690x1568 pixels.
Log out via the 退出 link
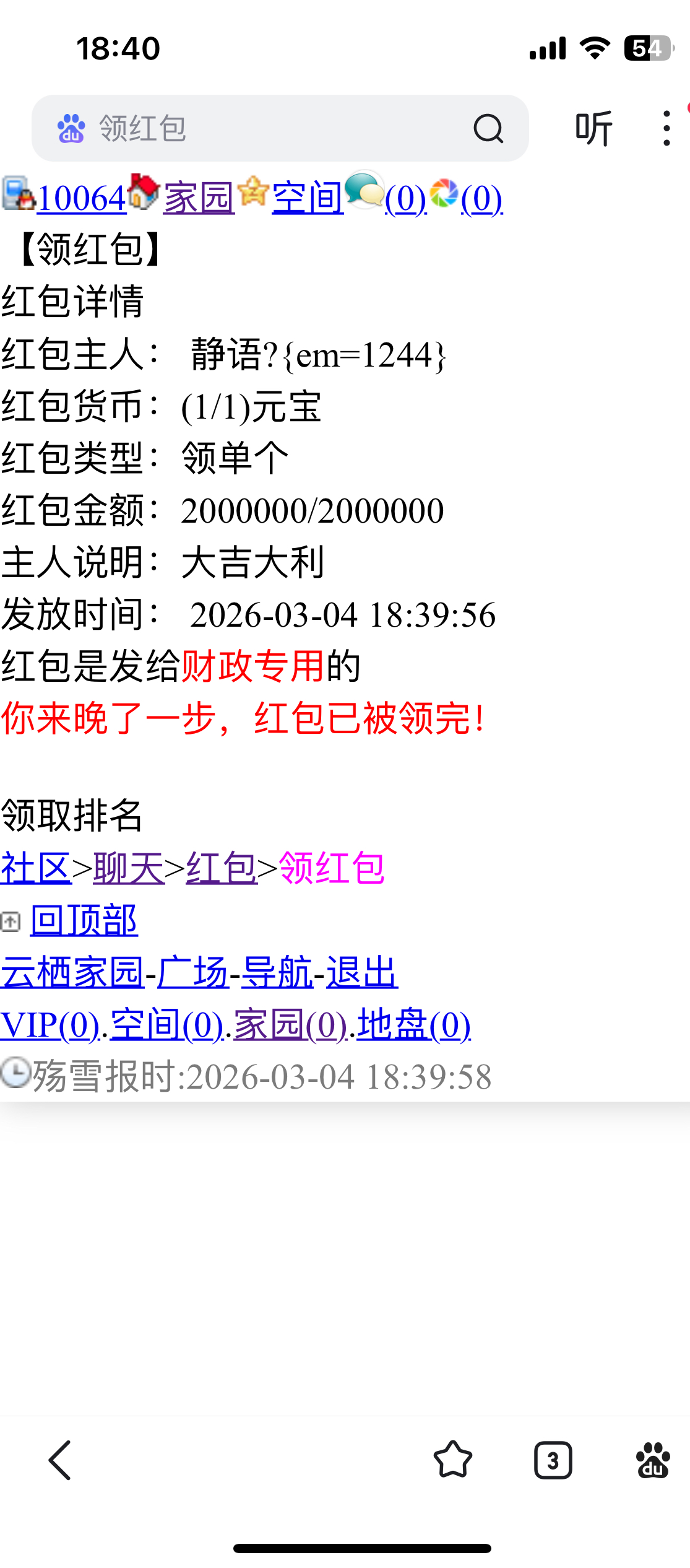[x=362, y=972]
